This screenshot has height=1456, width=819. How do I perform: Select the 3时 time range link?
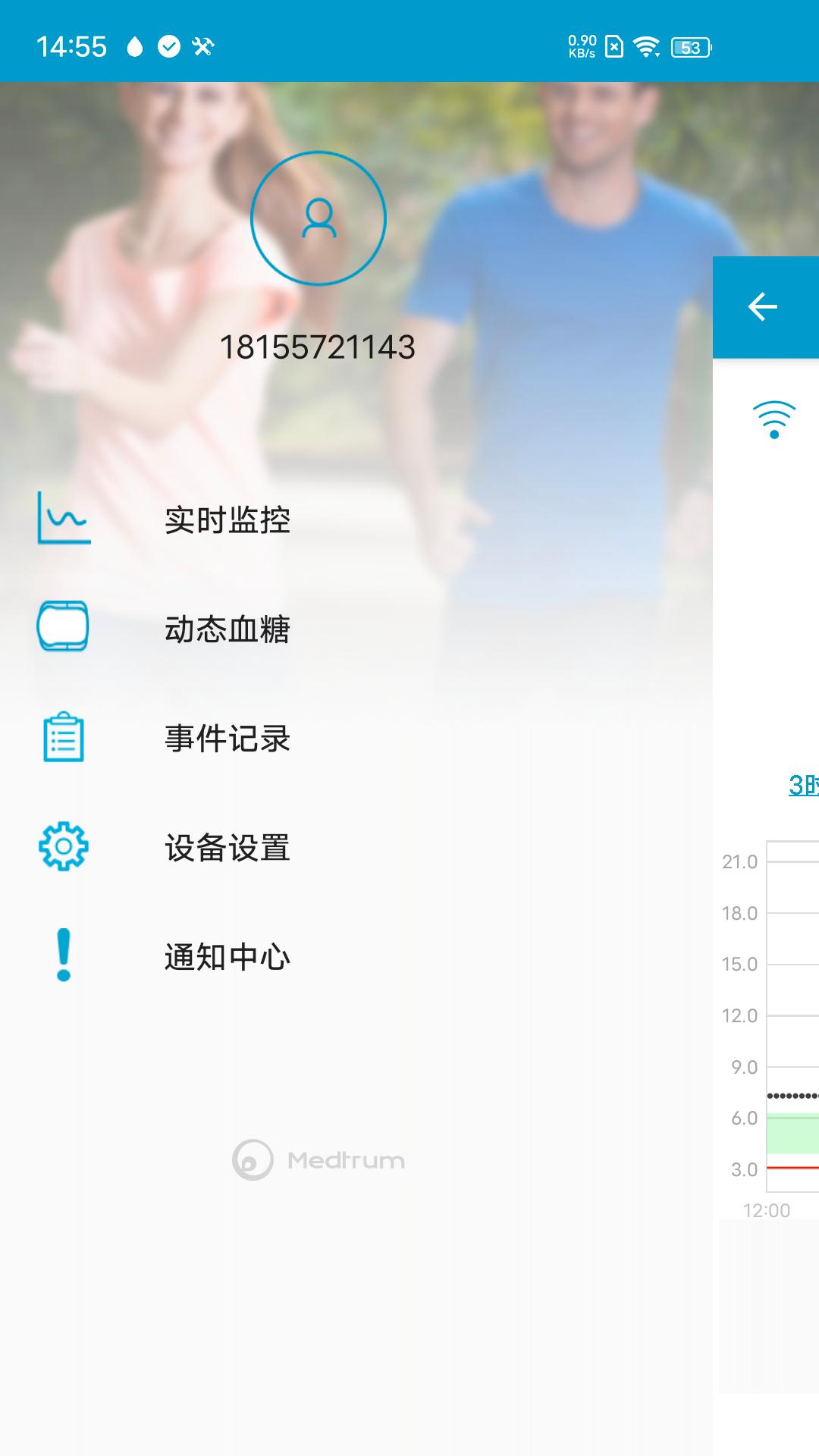(x=804, y=785)
